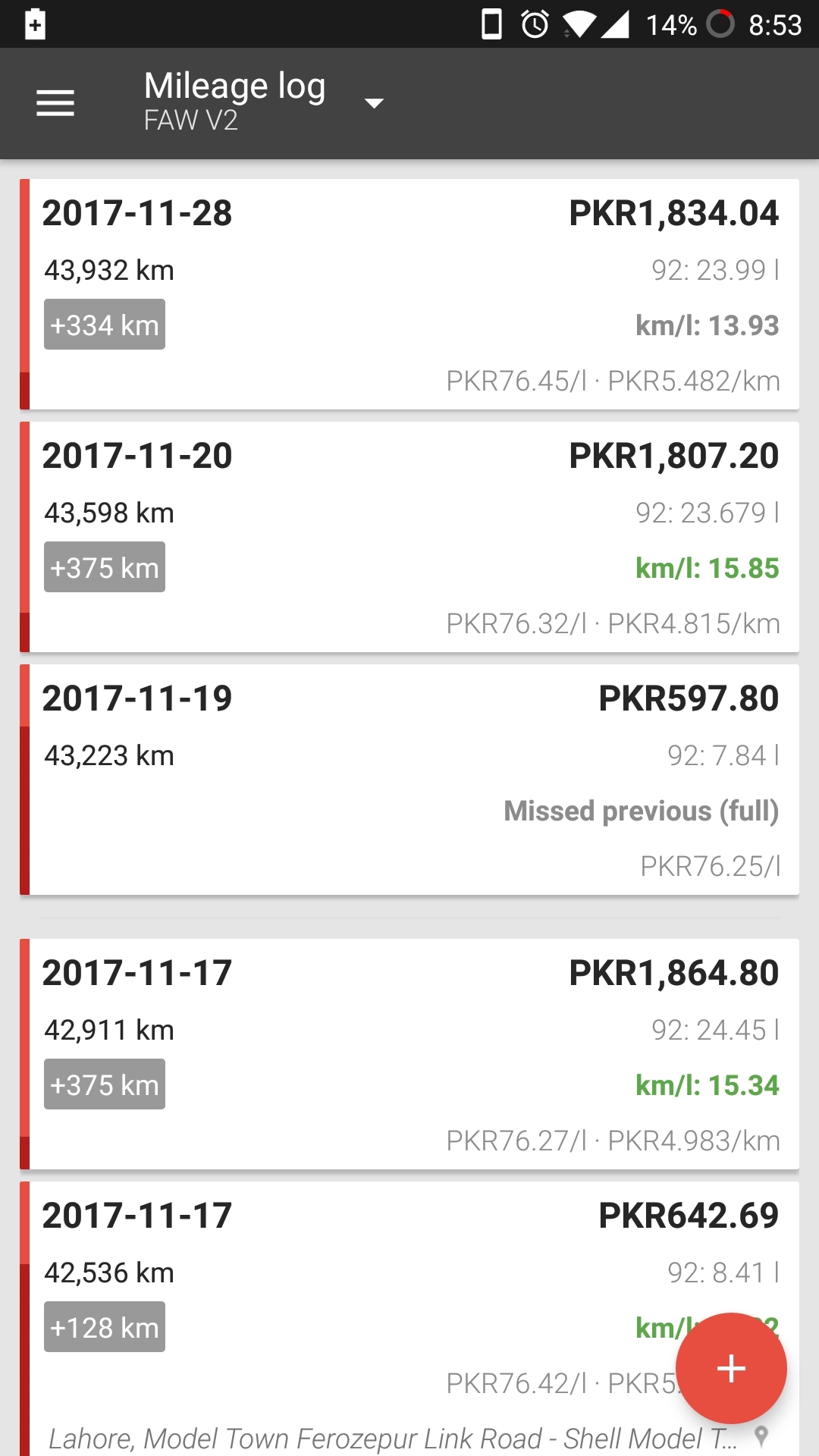This screenshot has height=1456, width=819.
Task: Add a new fill-up with the plus button
Action: (x=731, y=1368)
